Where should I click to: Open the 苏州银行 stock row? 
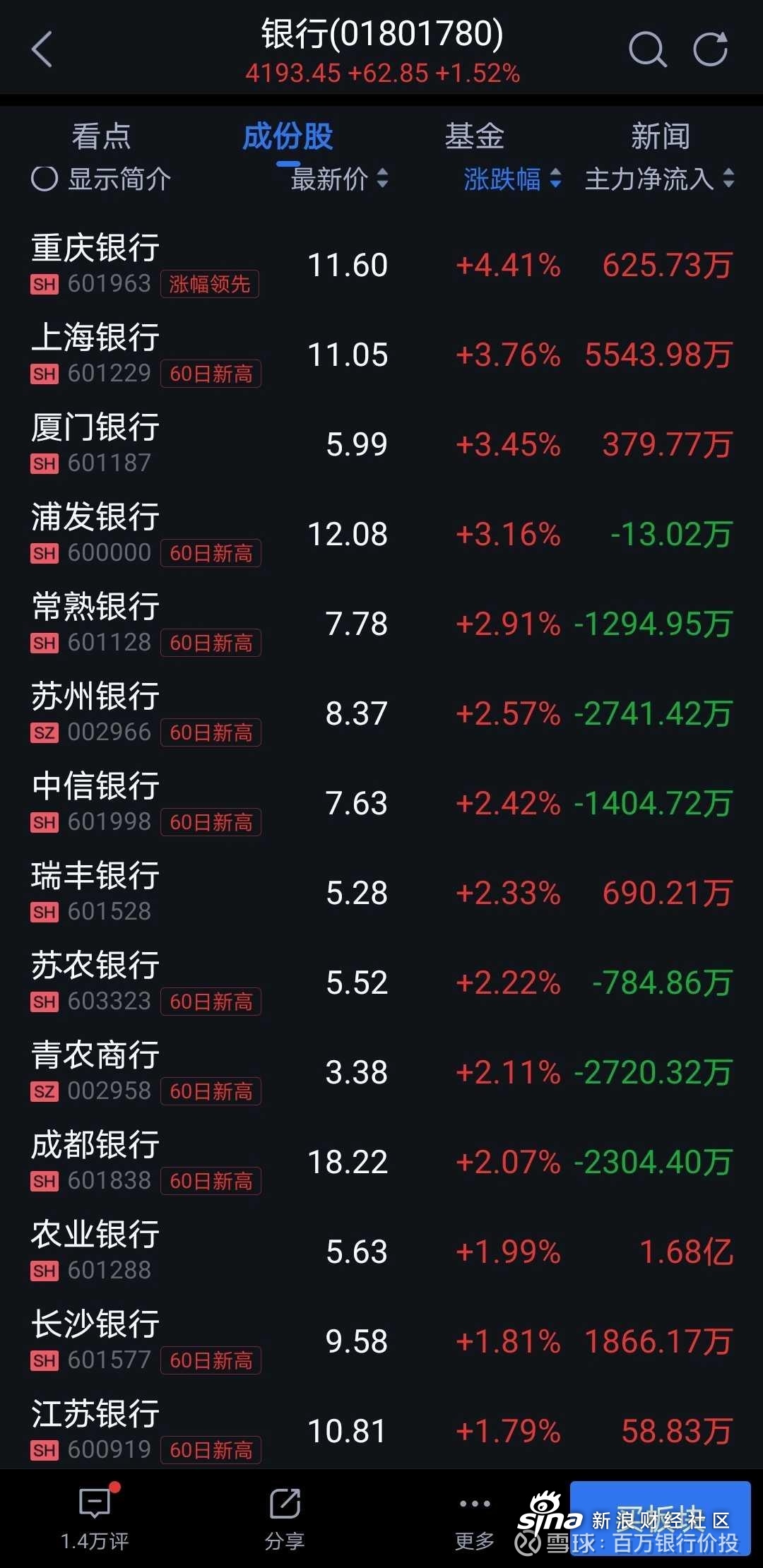[x=381, y=713]
